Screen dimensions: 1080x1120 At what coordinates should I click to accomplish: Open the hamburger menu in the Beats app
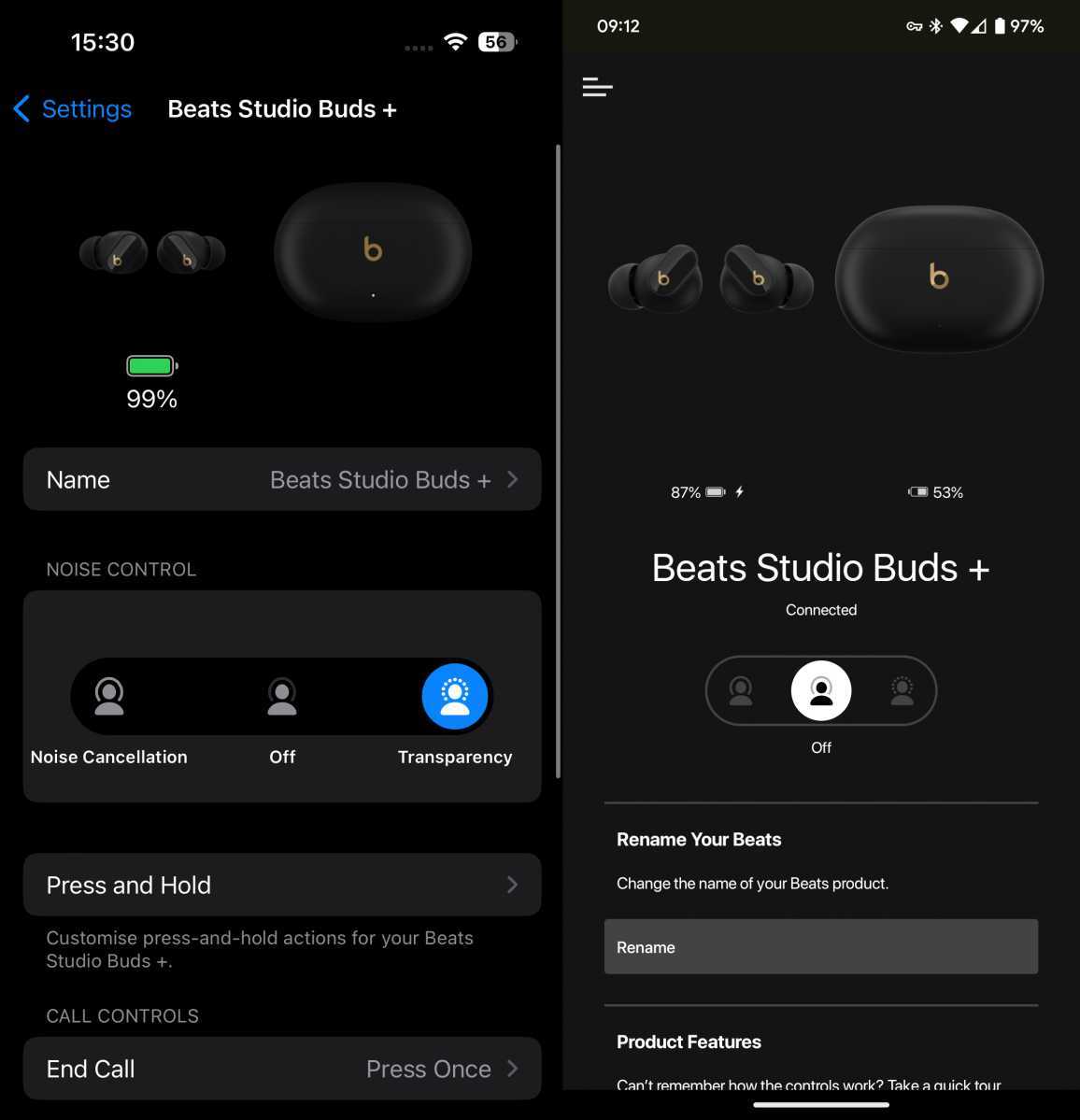coord(597,88)
